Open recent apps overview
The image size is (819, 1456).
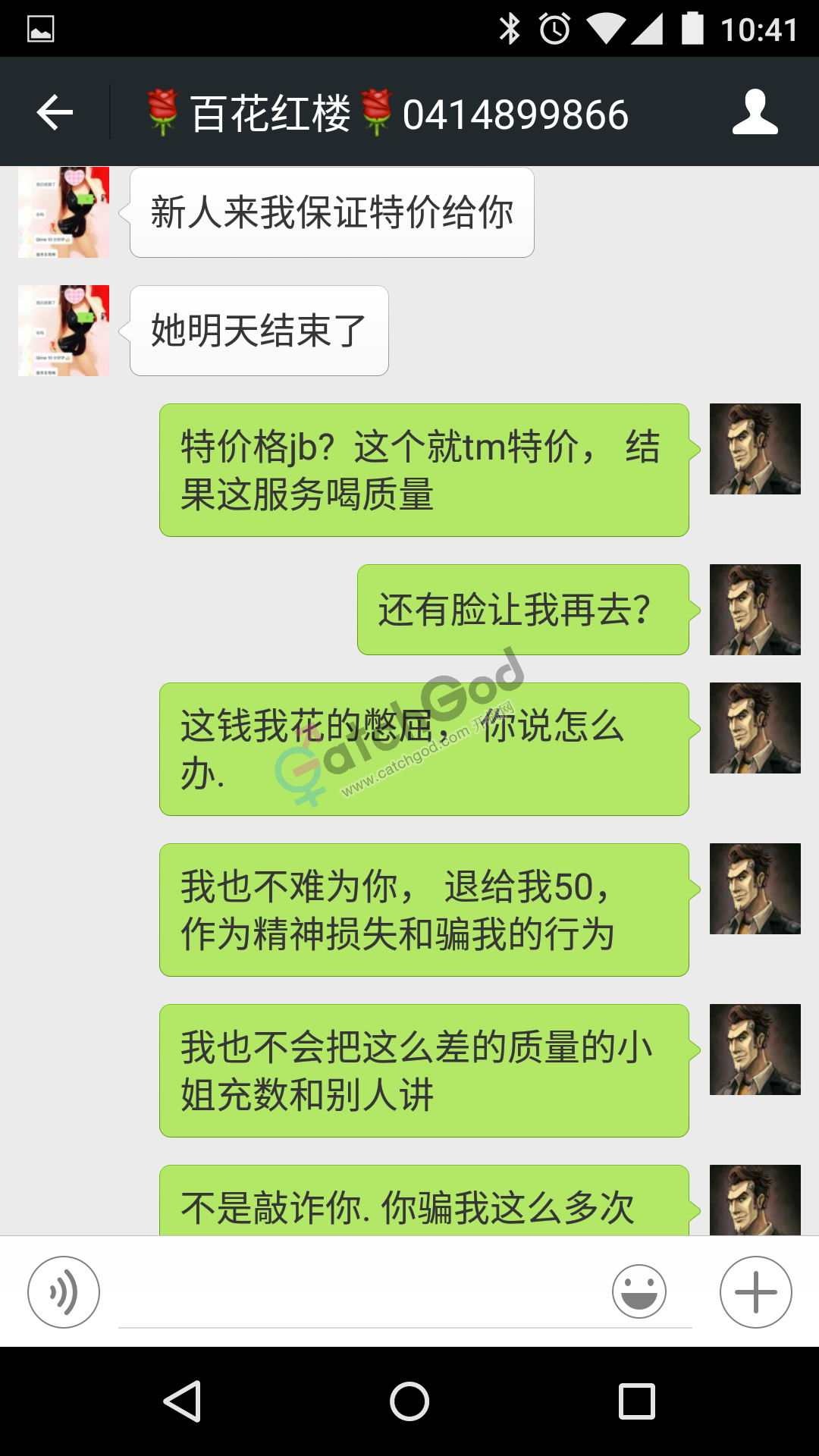click(x=636, y=1401)
